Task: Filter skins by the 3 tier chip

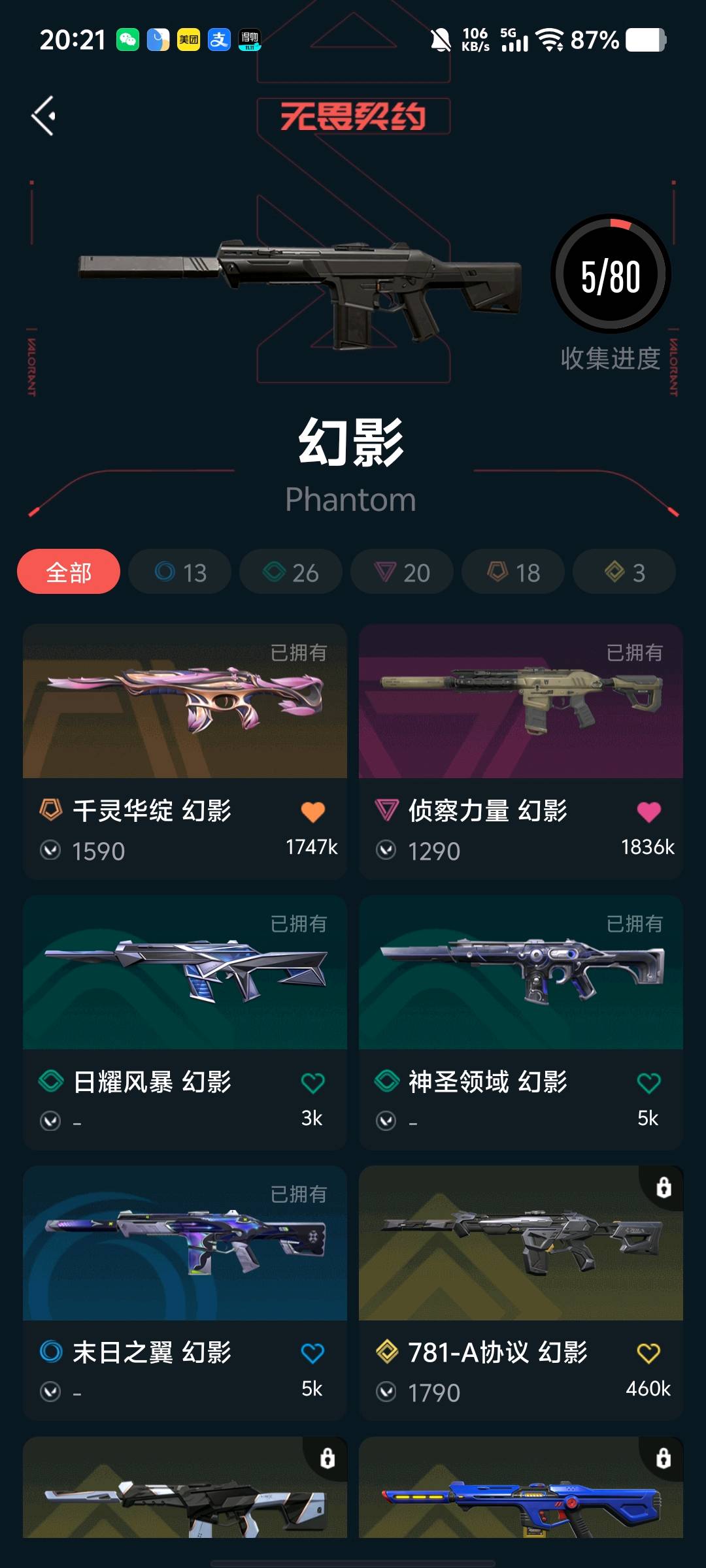Action: [x=624, y=572]
